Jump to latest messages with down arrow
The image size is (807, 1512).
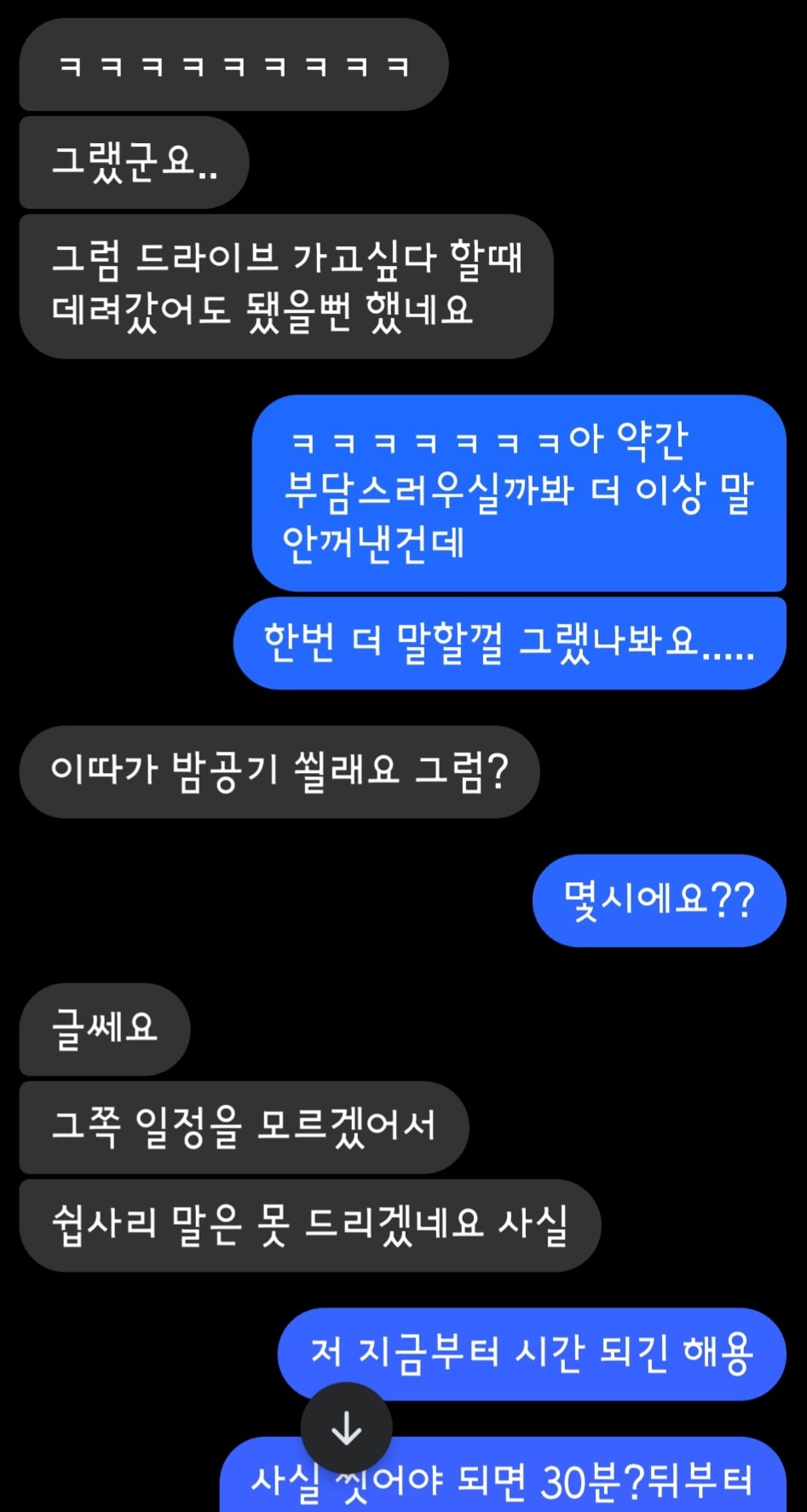tap(346, 1428)
